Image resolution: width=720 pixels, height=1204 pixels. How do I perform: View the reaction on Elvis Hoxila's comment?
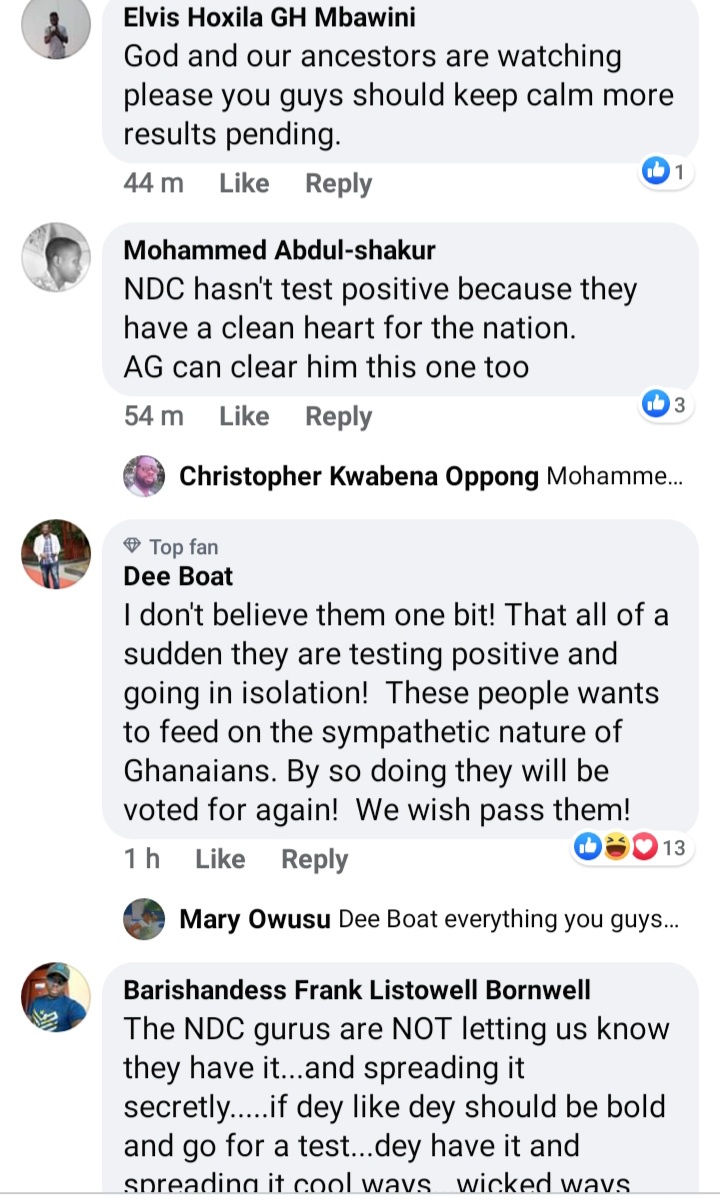coord(665,172)
